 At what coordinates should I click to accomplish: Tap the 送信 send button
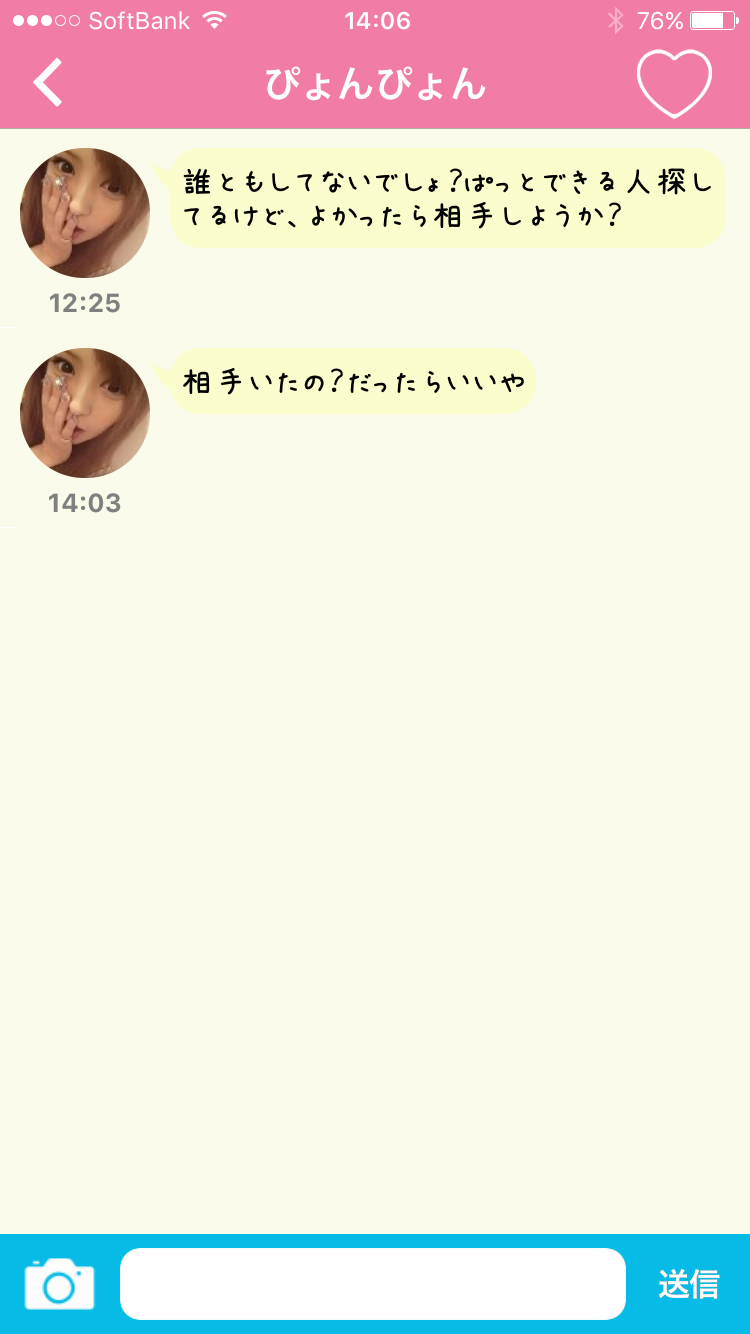pos(688,1284)
